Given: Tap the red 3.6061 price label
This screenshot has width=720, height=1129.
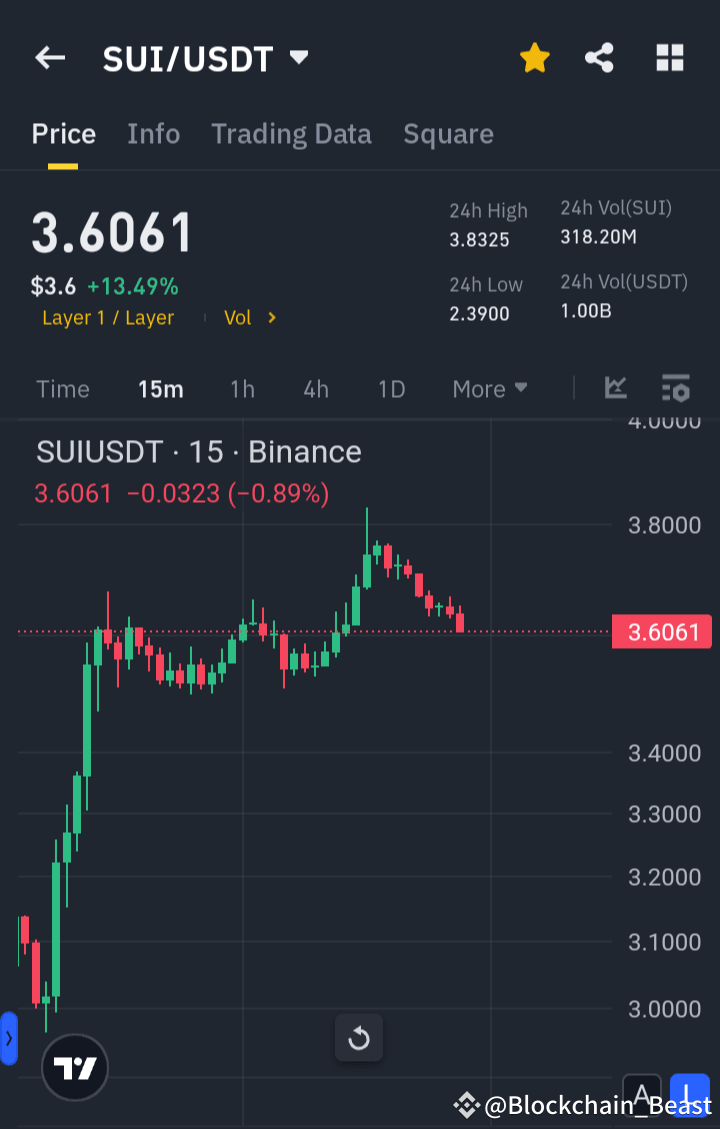Looking at the screenshot, I should coord(662,631).
